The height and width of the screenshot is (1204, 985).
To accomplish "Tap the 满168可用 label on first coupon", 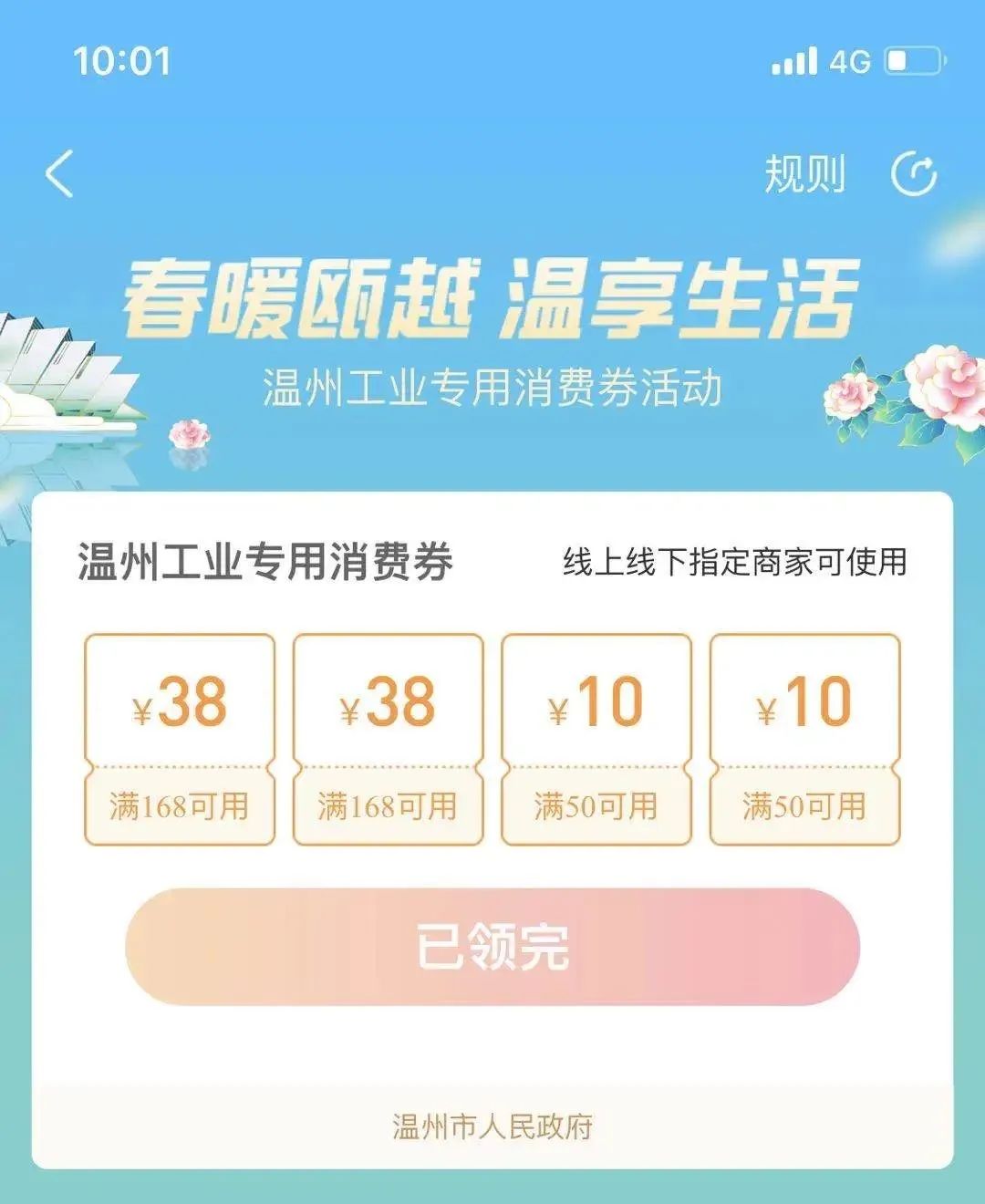I will click(x=179, y=805).
